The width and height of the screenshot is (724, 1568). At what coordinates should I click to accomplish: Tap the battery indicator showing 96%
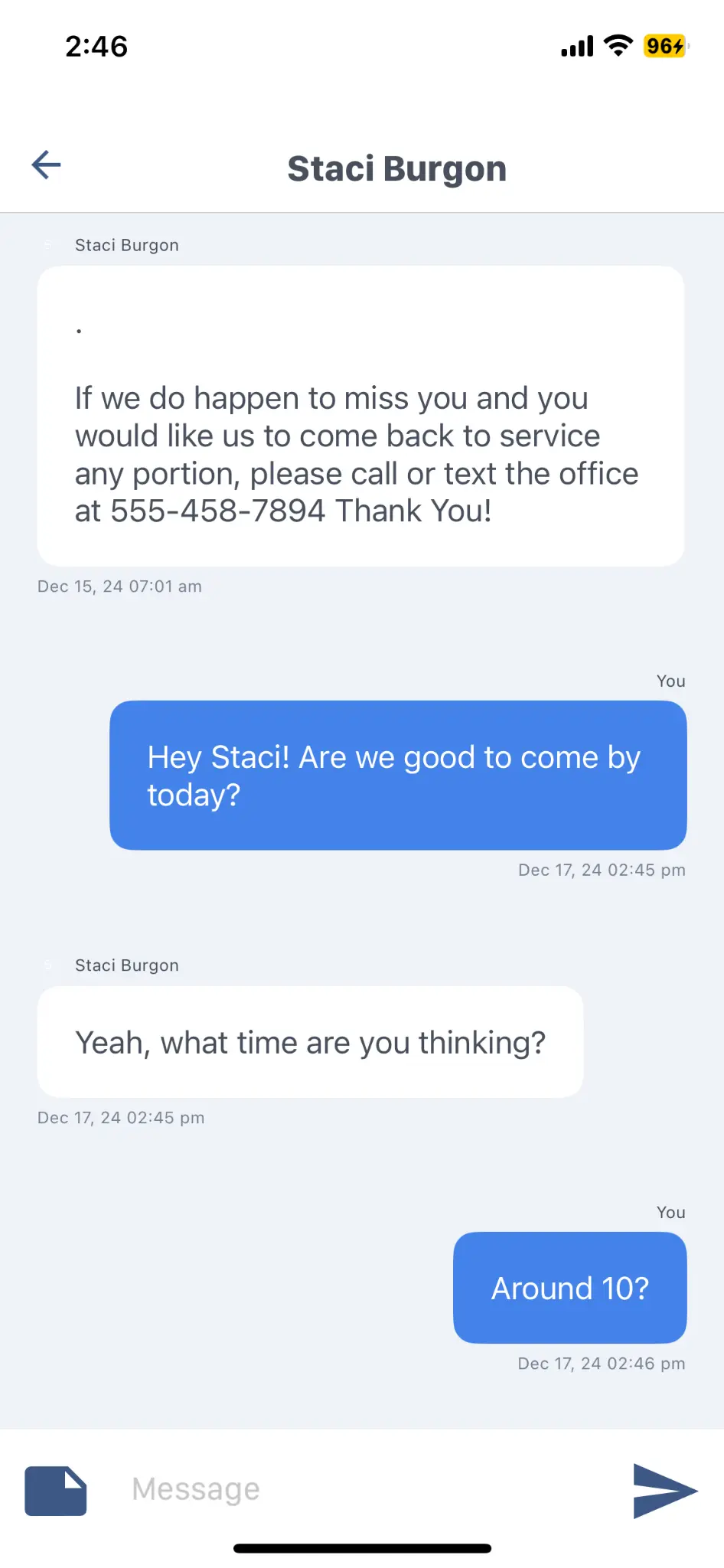click(x=664, y=47)
